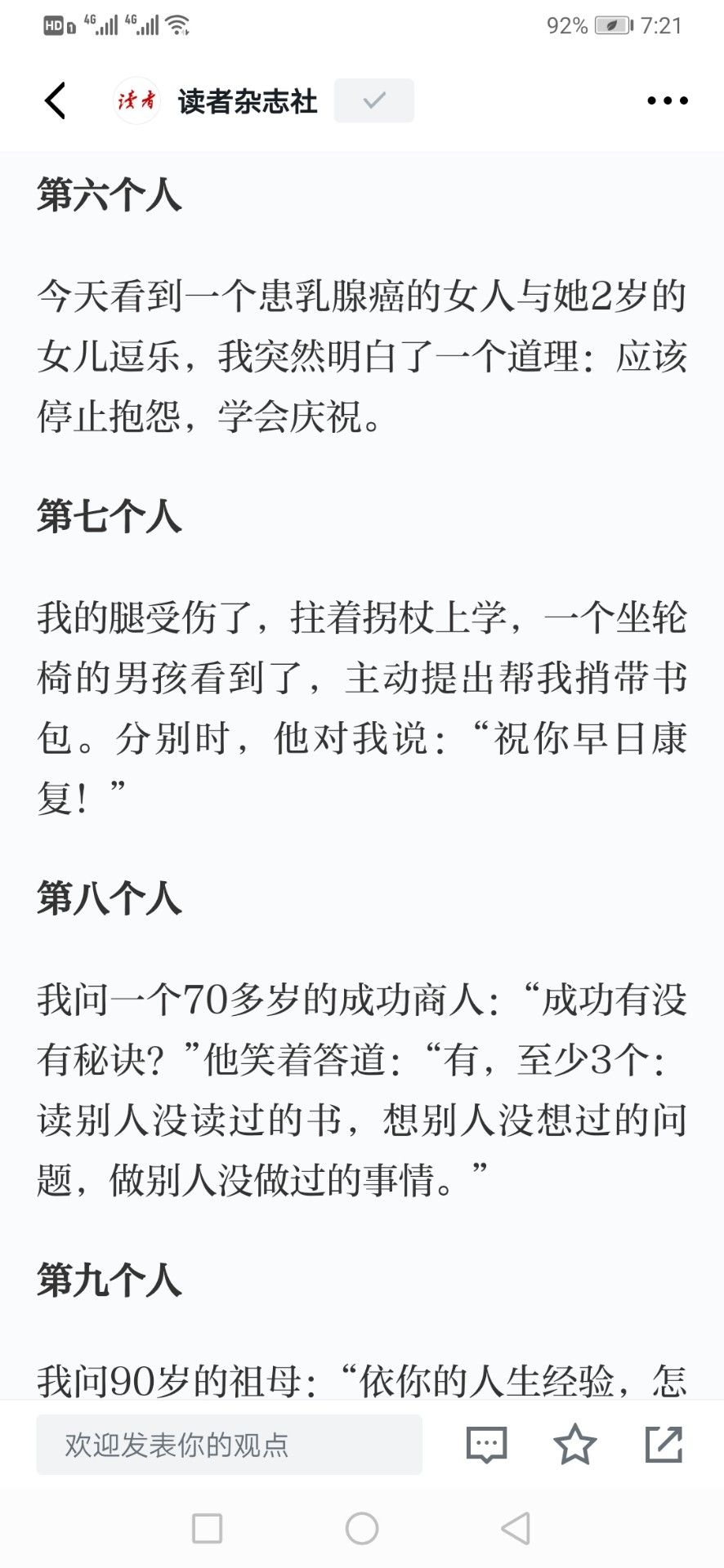
Task: Favorite this article with the star
Action: pos(574,1445)
